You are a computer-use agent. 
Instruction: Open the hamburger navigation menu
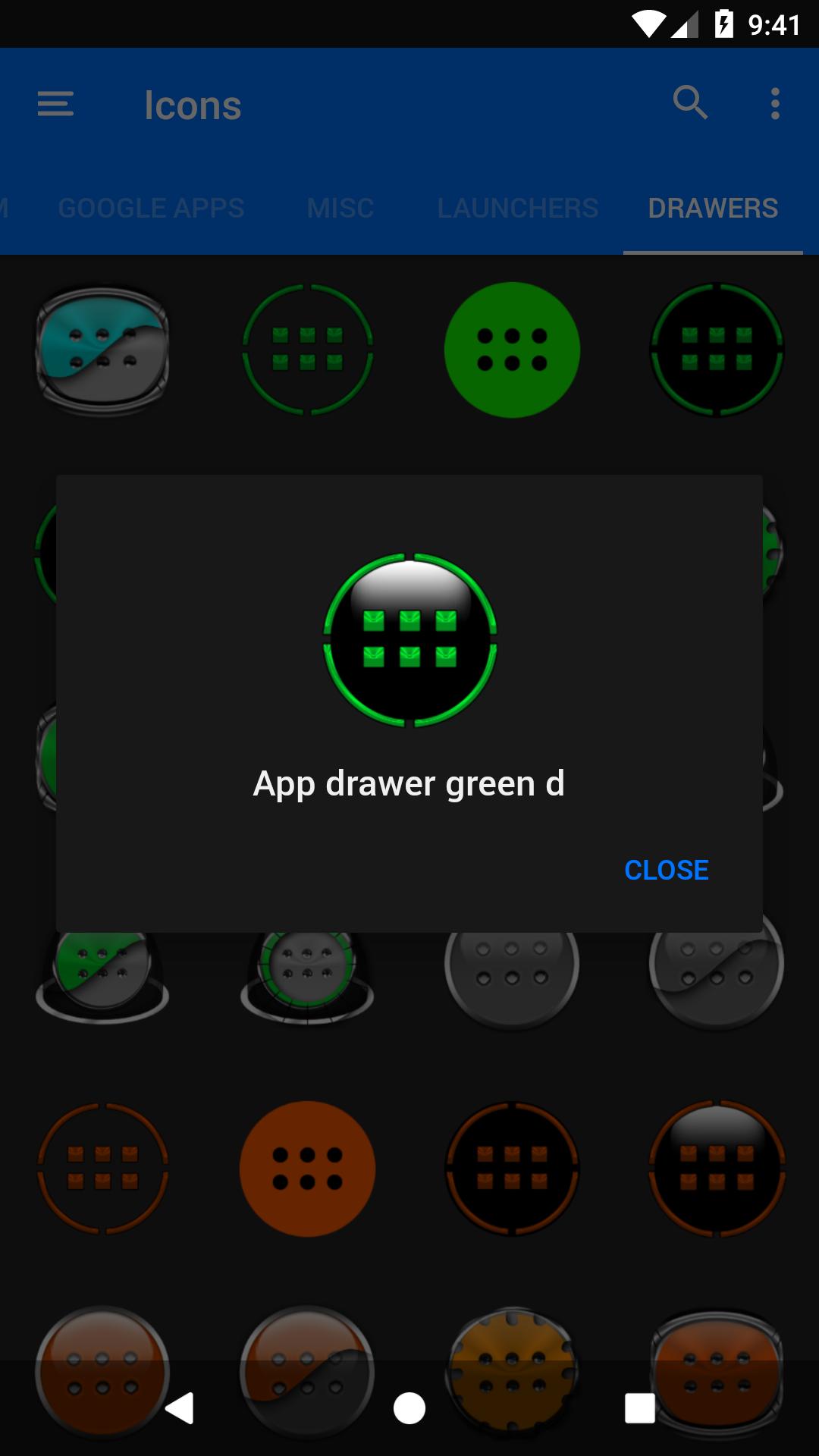(x=55, y=104)
